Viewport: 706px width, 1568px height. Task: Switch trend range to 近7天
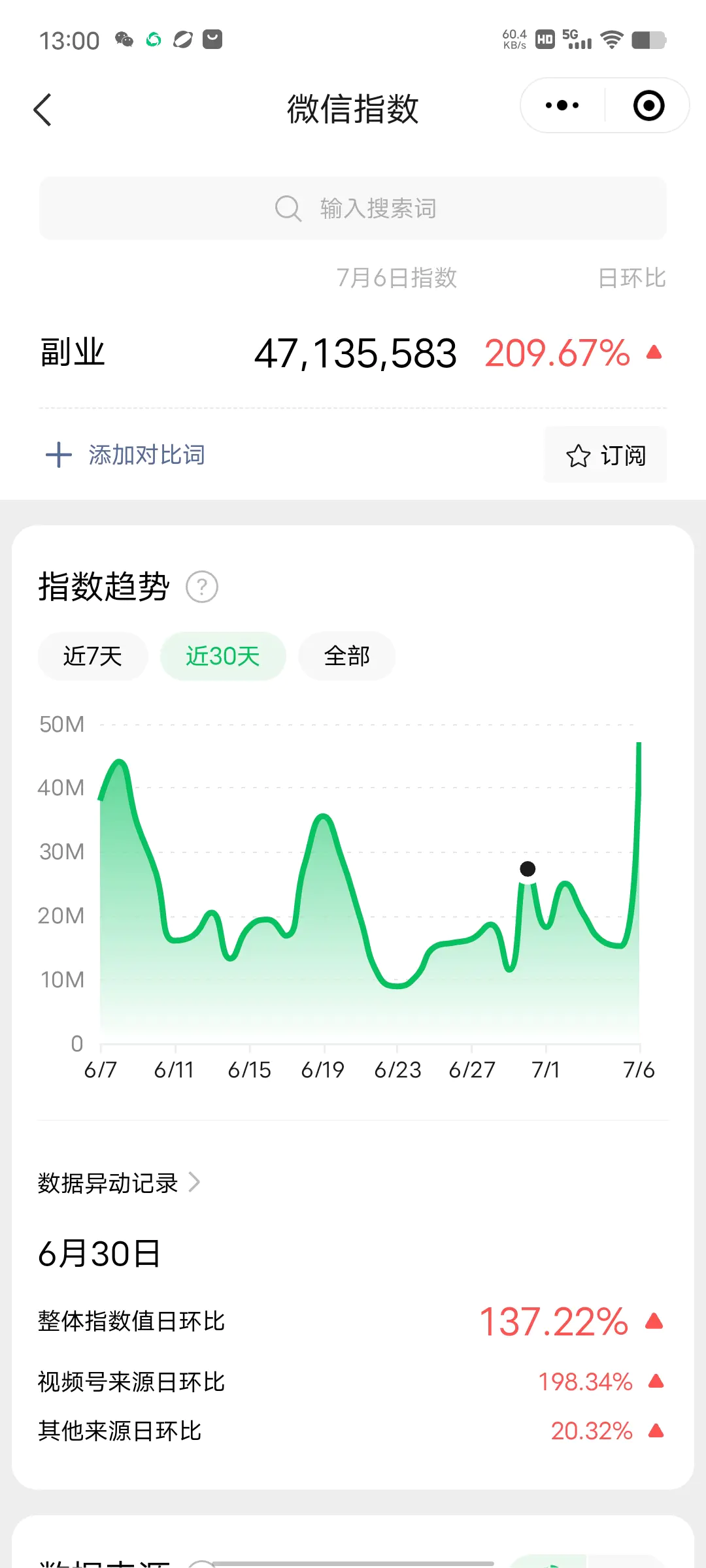pyautogui.click(x=93, y=656)
